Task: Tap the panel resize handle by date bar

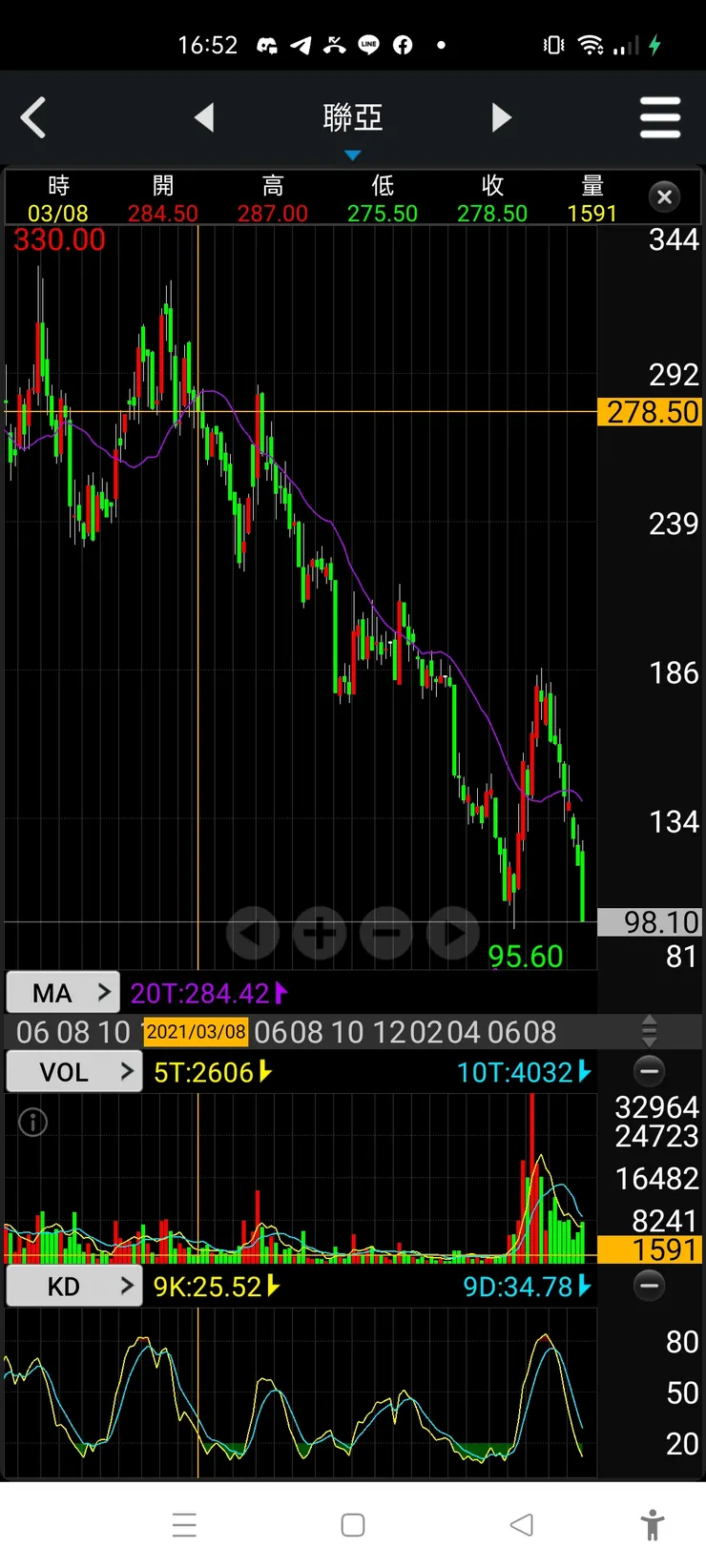Action: [650, 1031]
